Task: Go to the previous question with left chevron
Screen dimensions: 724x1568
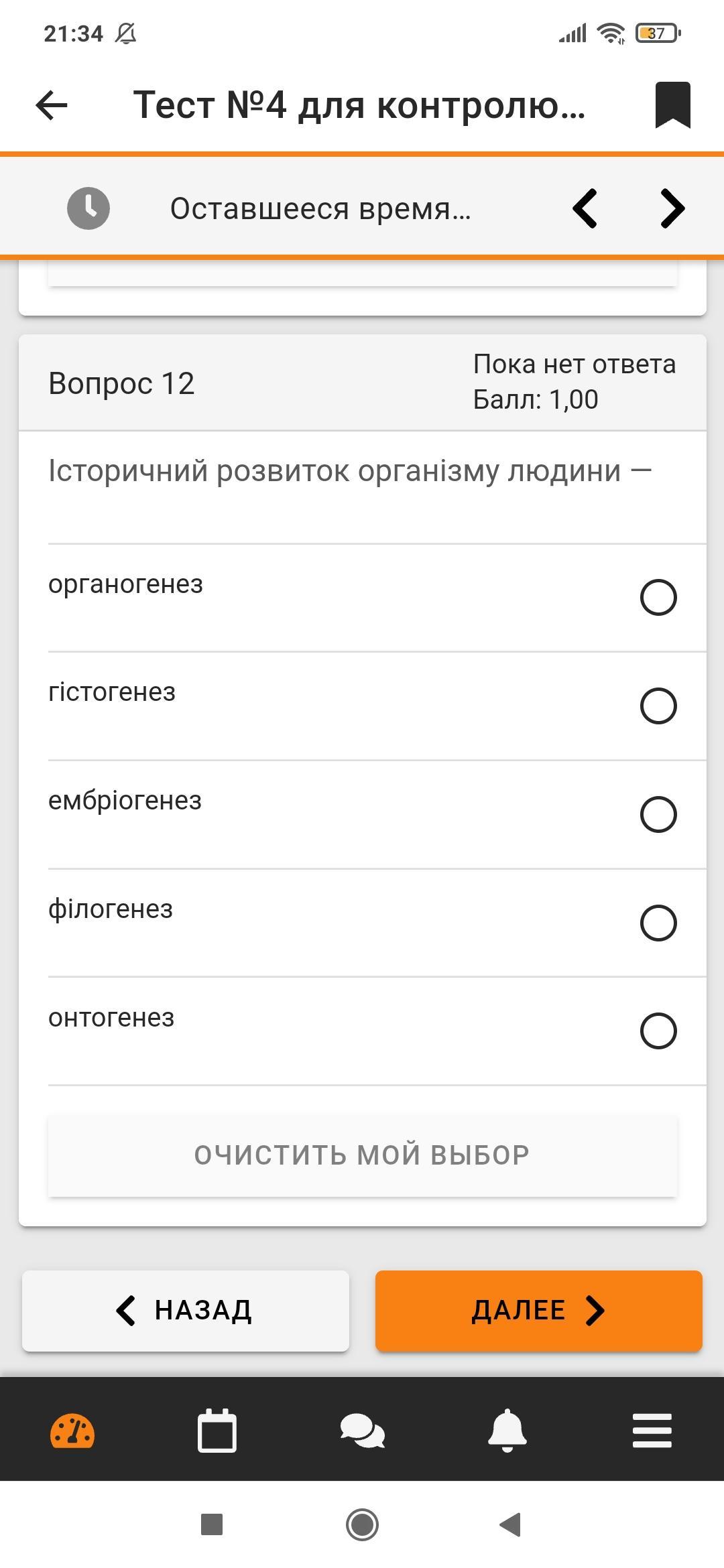Action: [585, 208]
